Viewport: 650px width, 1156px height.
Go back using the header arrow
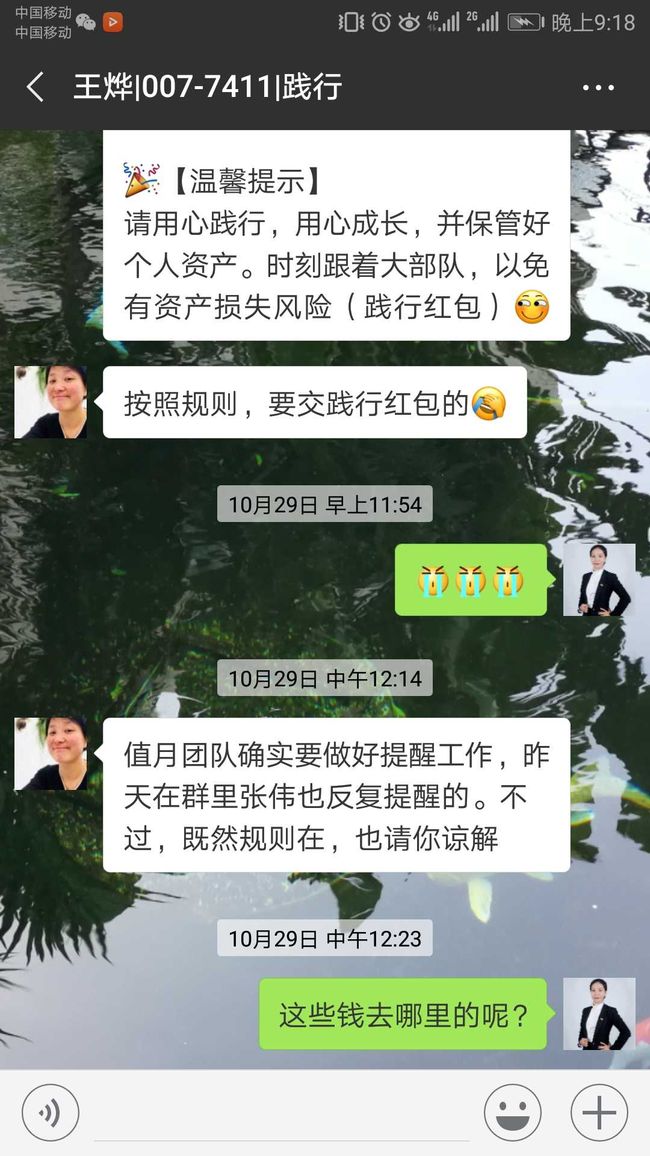point(35,87)
